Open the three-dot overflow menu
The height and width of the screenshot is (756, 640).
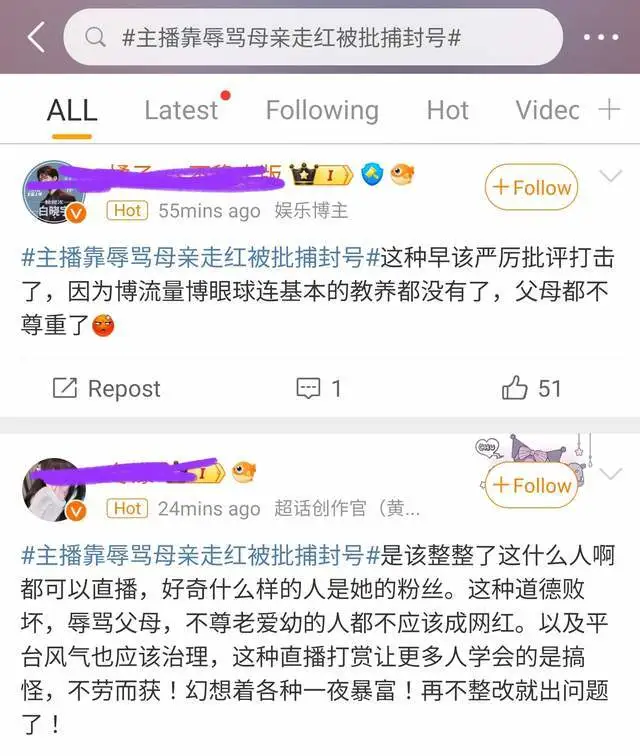pyautogui.click(x=600, y=38)
